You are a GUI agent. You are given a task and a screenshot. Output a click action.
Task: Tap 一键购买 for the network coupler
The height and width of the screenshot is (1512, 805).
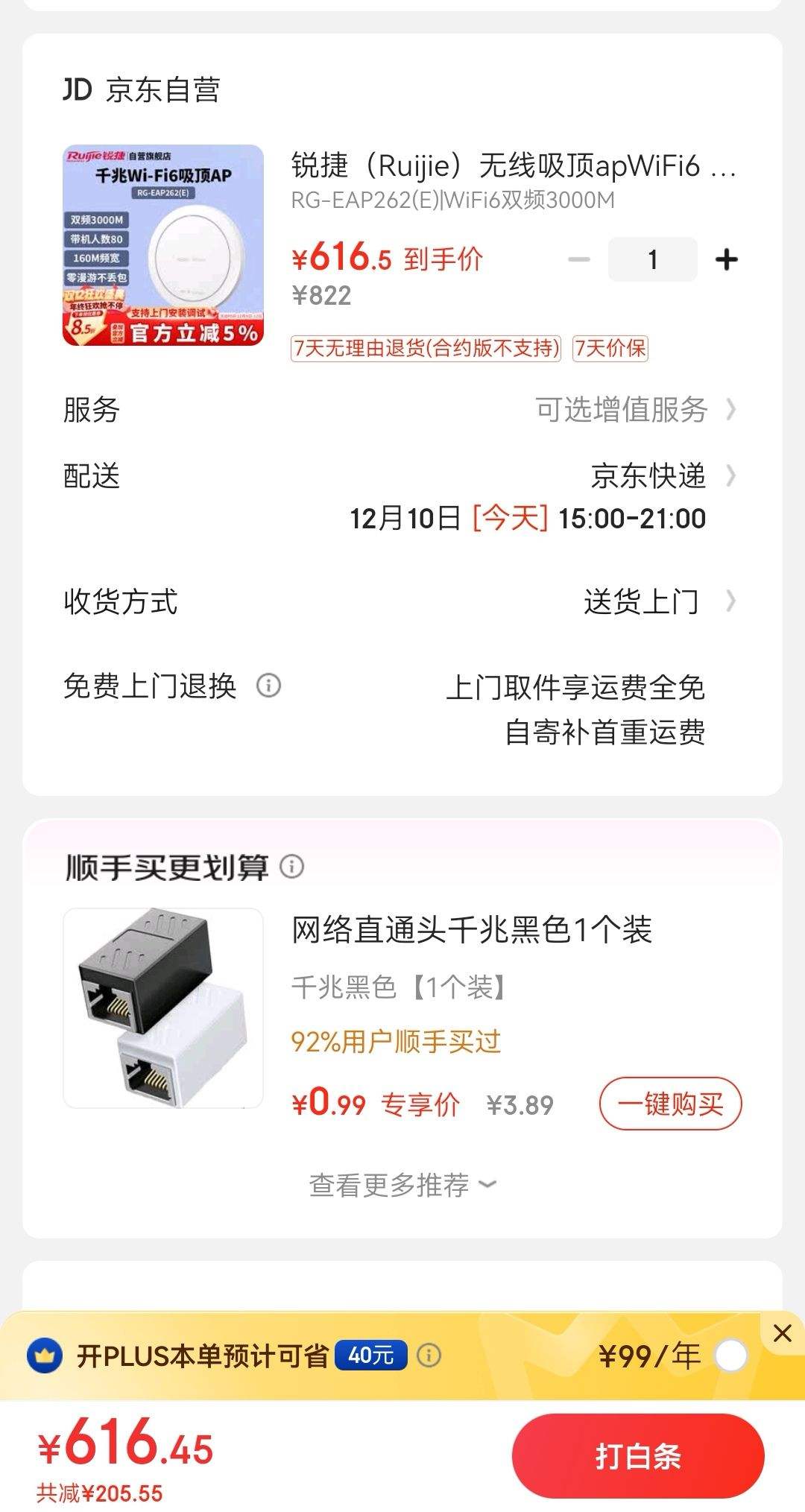[x=670, y=1104]
